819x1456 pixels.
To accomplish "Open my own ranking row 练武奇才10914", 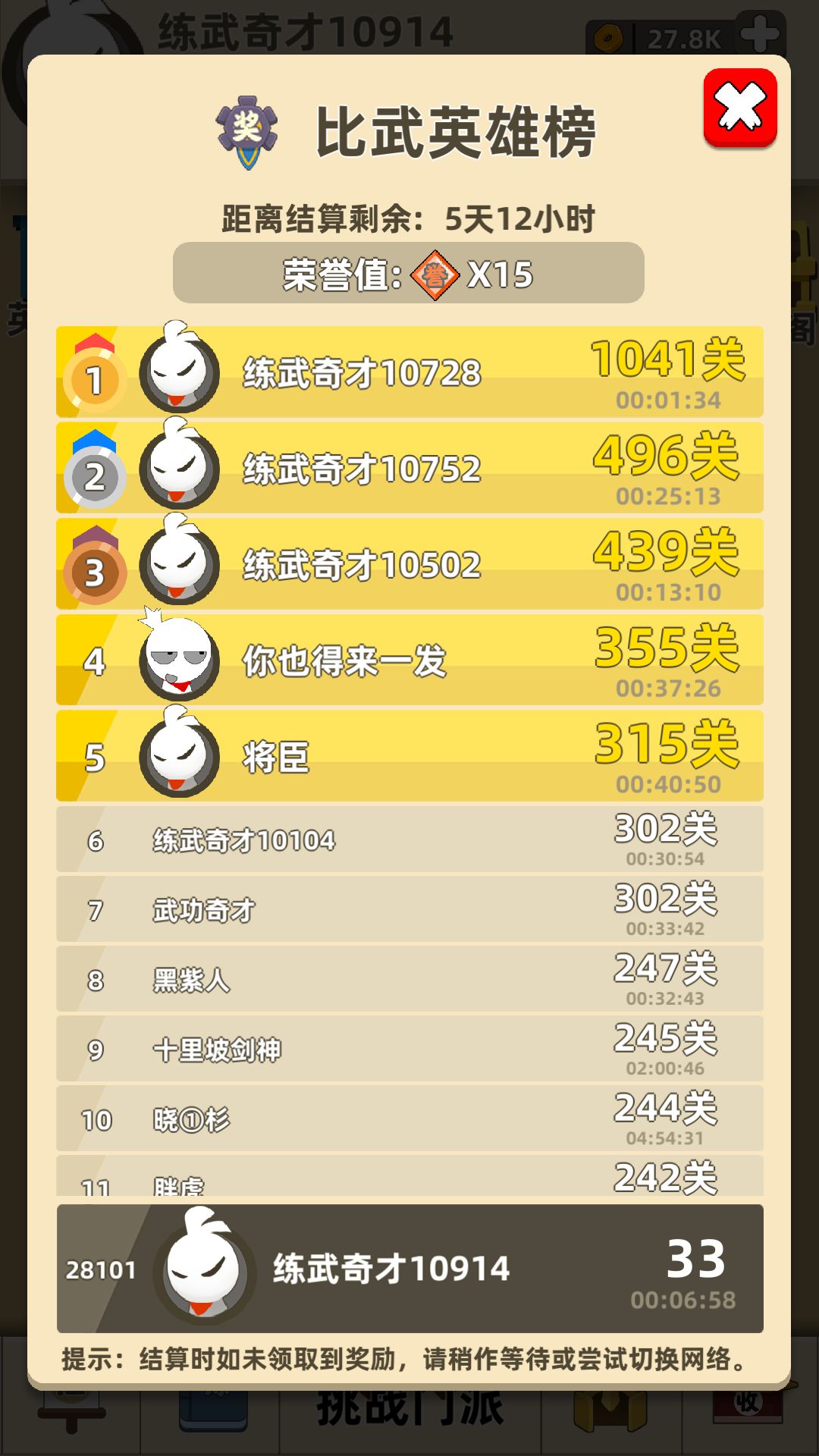I will 409,1269.
